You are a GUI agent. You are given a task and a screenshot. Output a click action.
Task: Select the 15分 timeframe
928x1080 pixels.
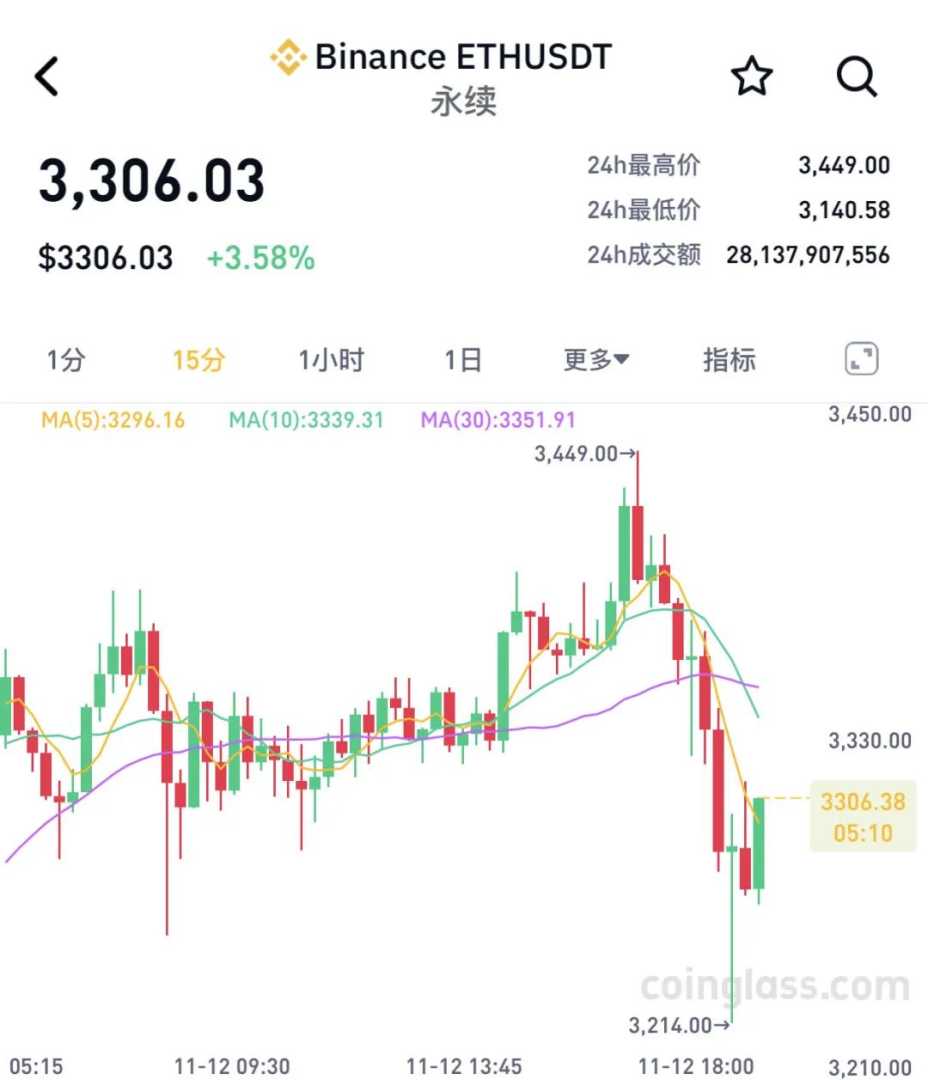click(x=198, y=360)
